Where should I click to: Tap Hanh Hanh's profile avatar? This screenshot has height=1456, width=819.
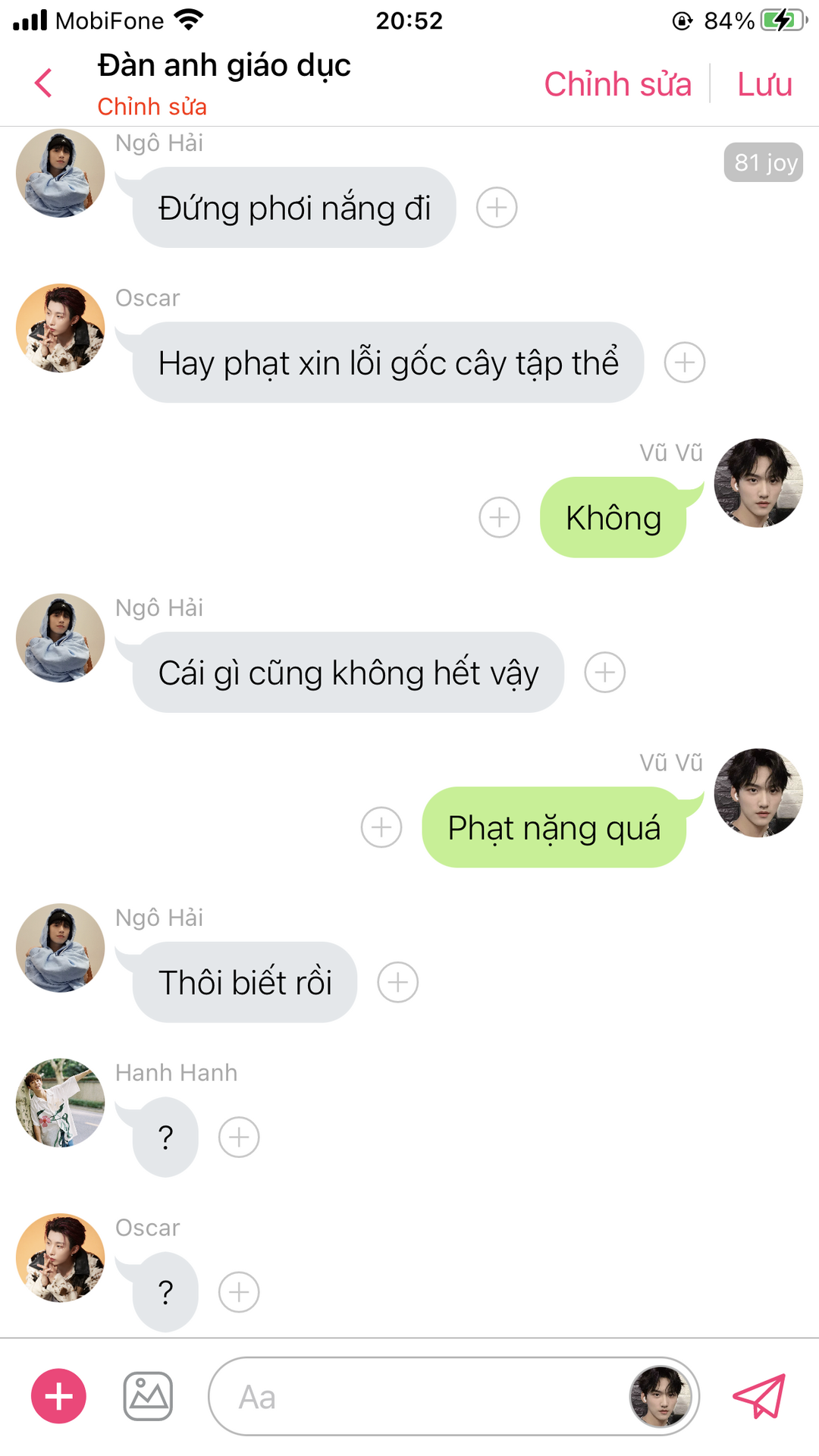(61, 1103)
